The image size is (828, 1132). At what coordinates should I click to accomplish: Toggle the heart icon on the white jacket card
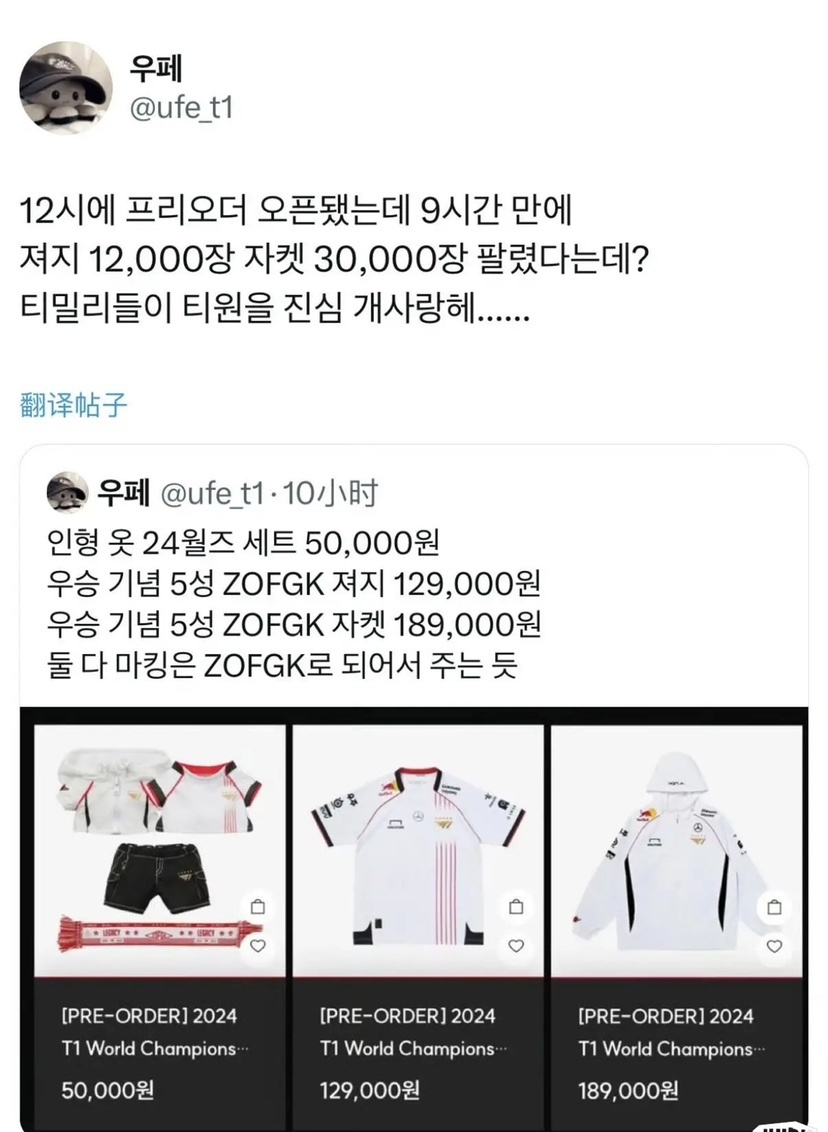[775, 944]
